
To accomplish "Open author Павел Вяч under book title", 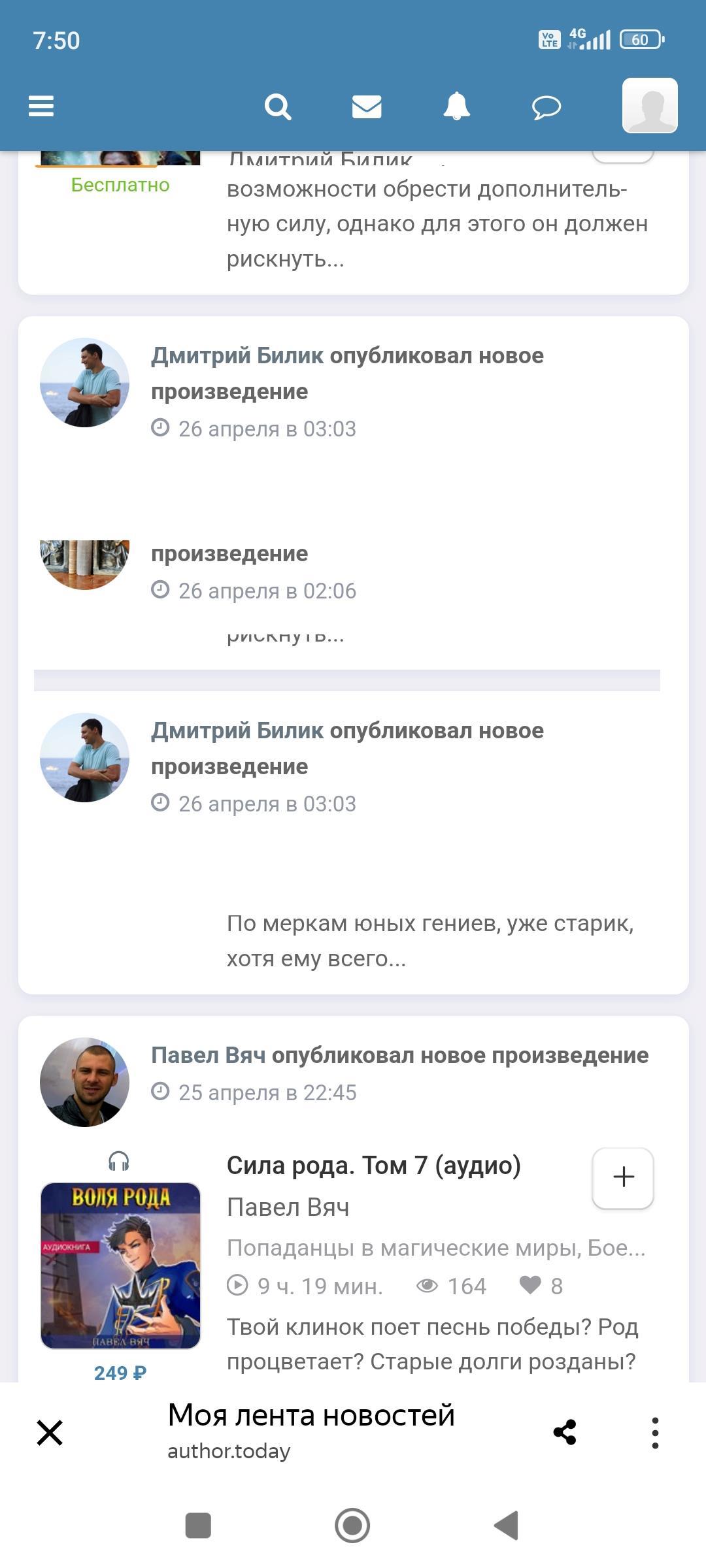I will 288,1207.
